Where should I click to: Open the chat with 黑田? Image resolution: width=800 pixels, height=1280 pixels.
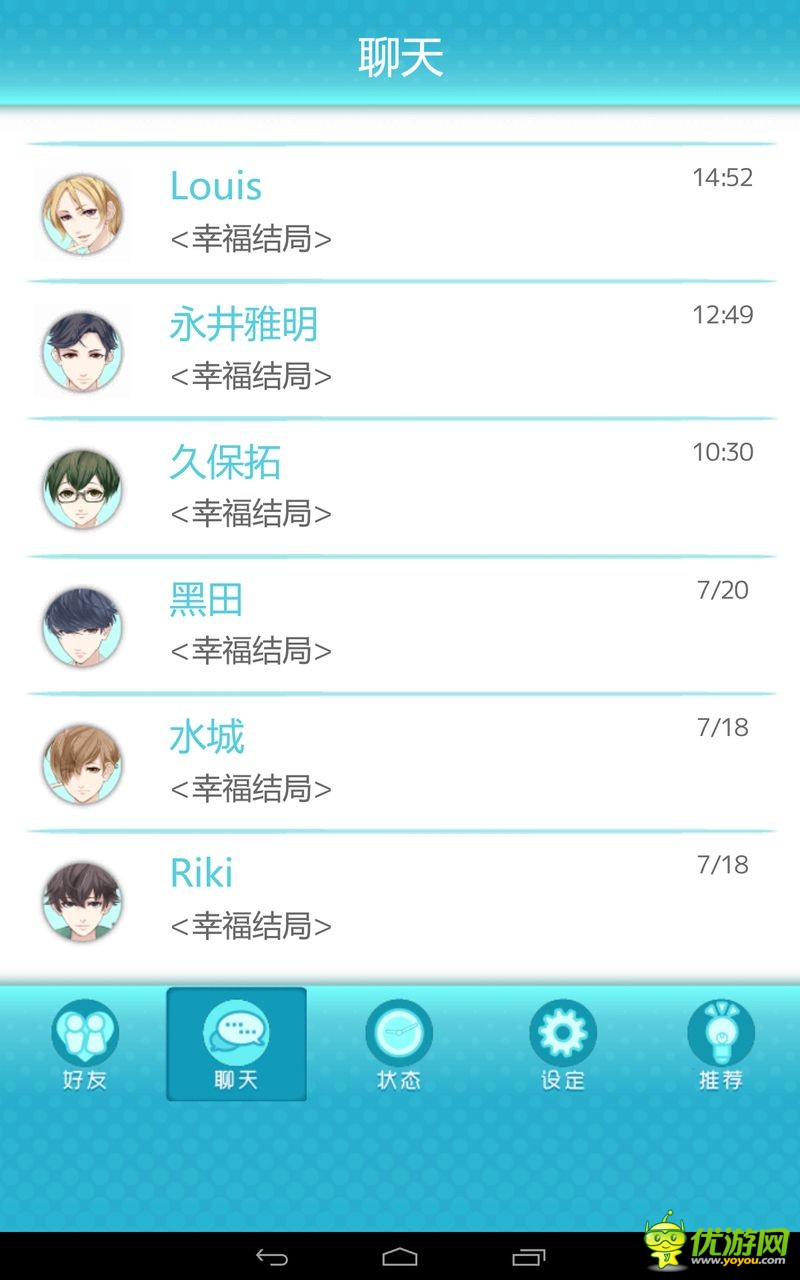400,625
